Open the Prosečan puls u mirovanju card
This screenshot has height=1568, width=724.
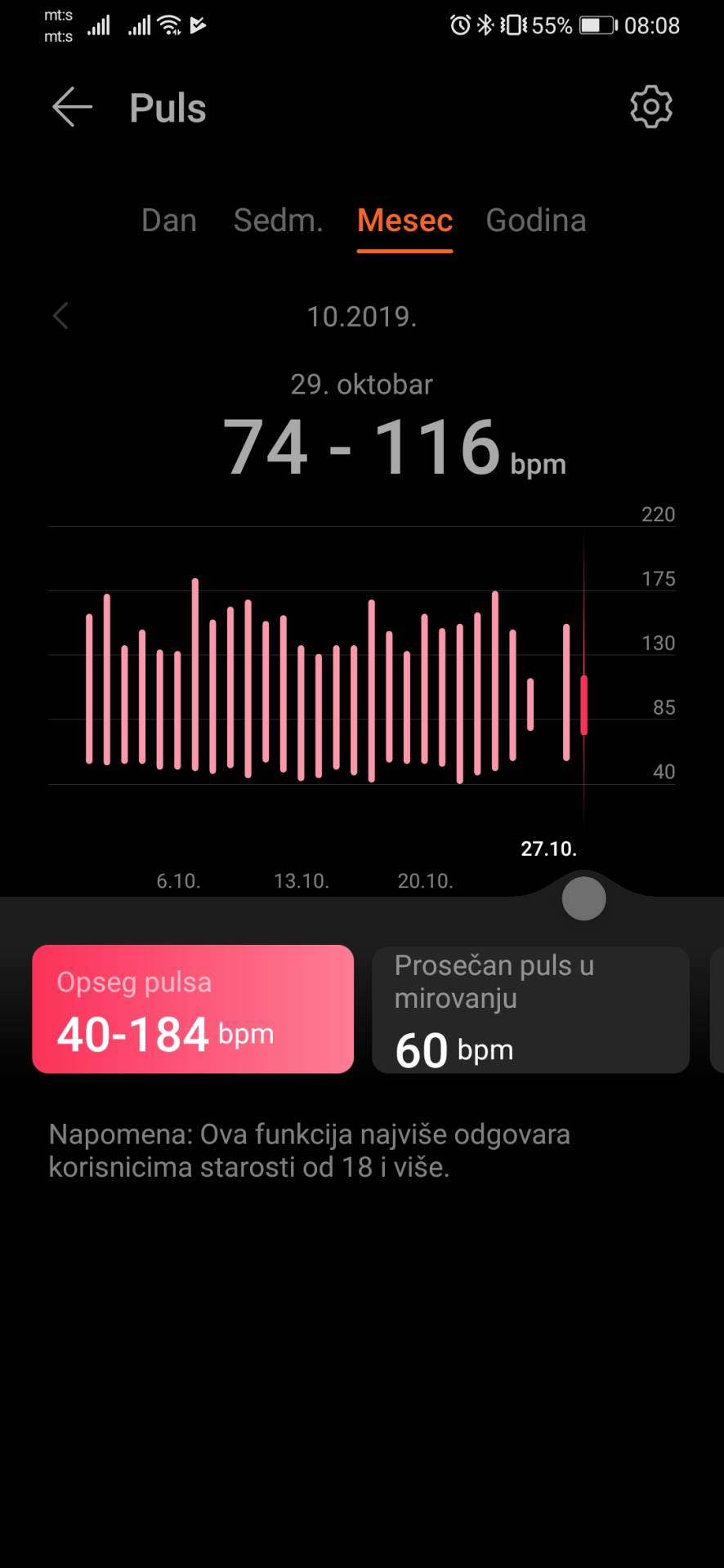tap(530, 1009)
